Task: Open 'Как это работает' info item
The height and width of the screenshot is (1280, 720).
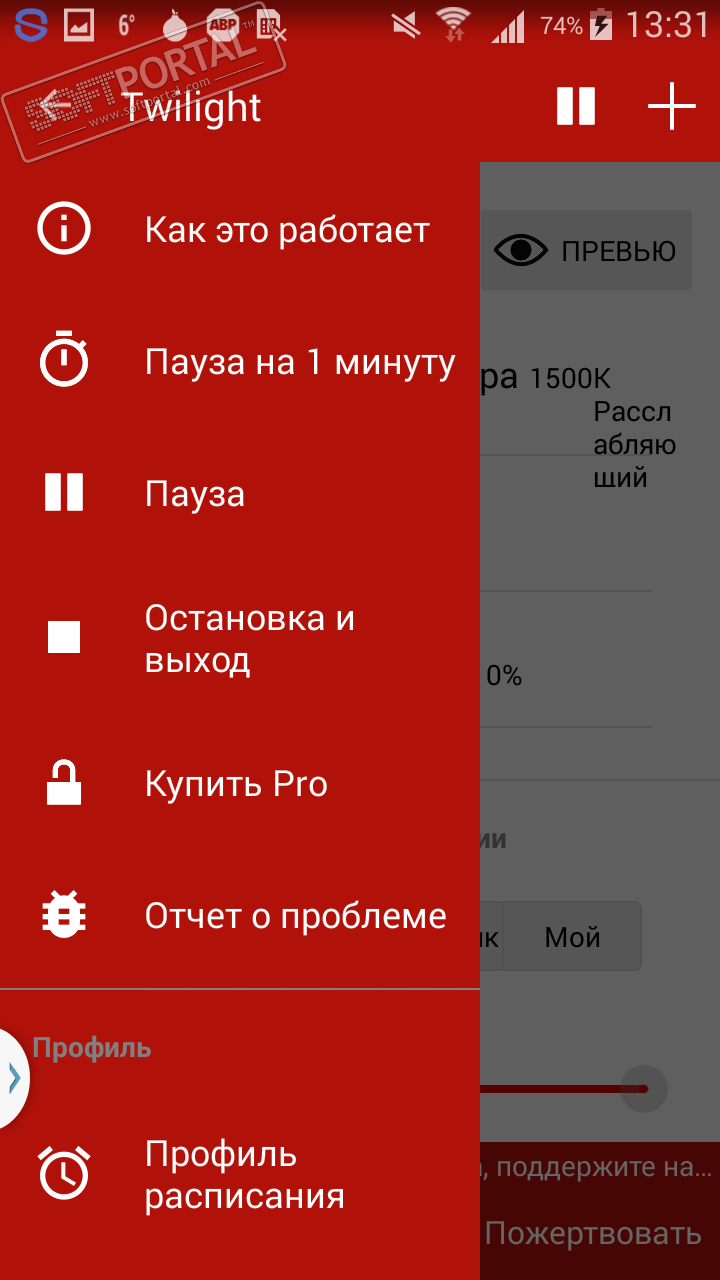Action: pyautogui.click(x=286, y=230)
